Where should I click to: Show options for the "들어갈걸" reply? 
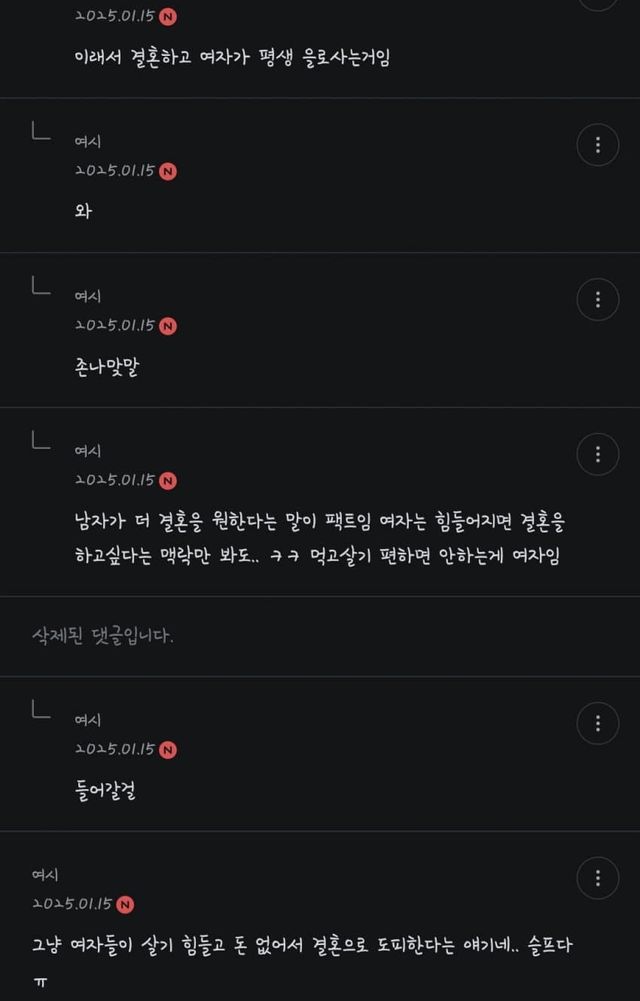598,722
